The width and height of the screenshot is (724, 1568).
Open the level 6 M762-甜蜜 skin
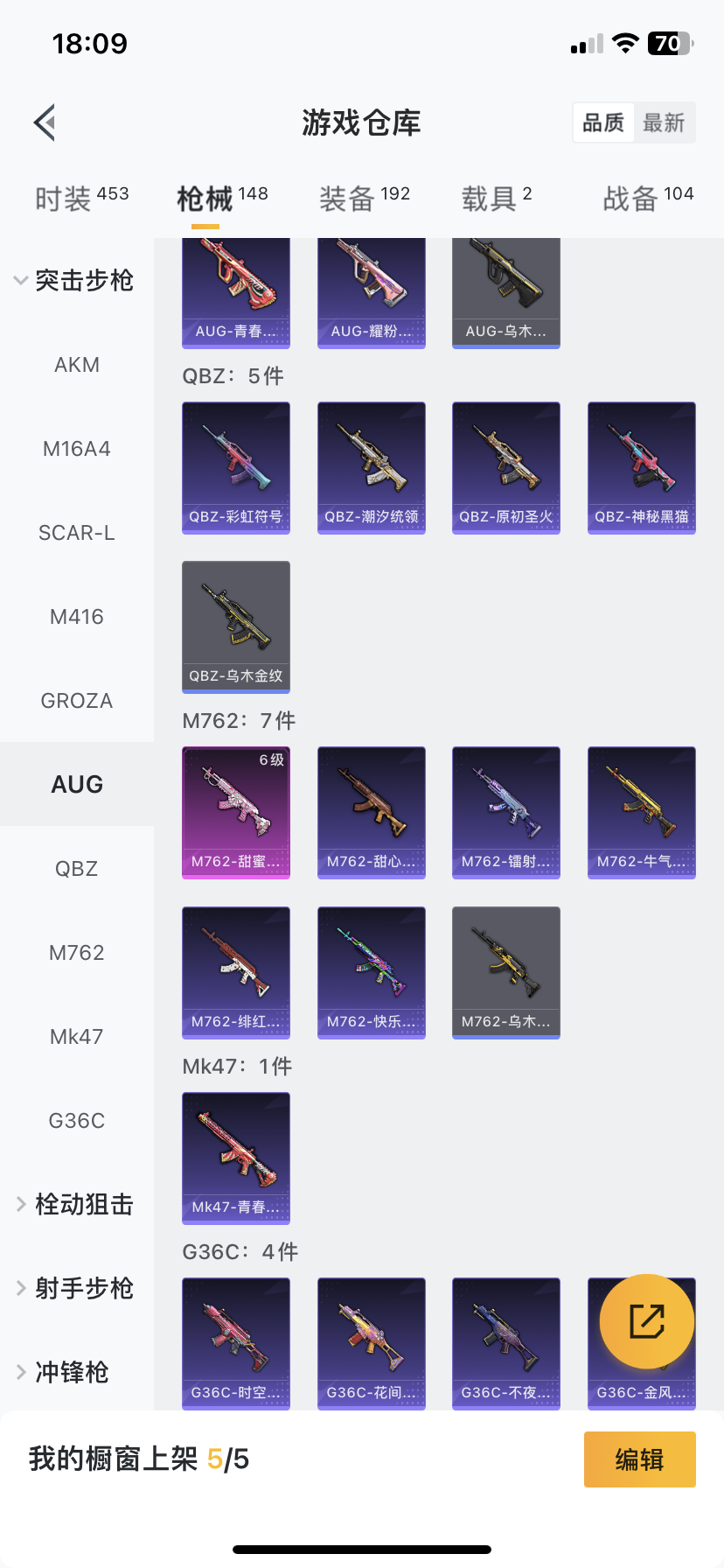coord(236,812)
